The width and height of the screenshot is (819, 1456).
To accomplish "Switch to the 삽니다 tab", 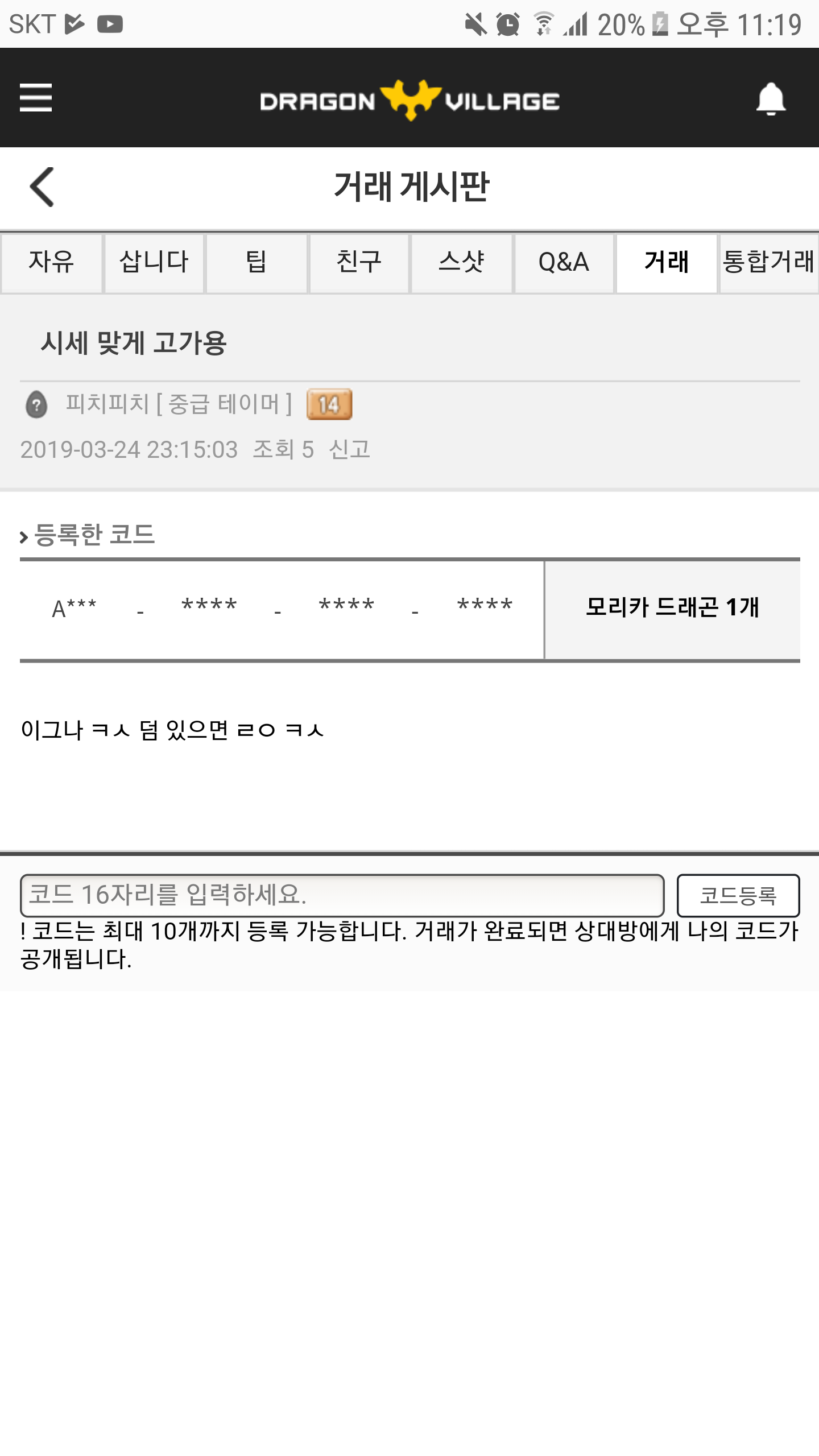I will click(154, 262).
